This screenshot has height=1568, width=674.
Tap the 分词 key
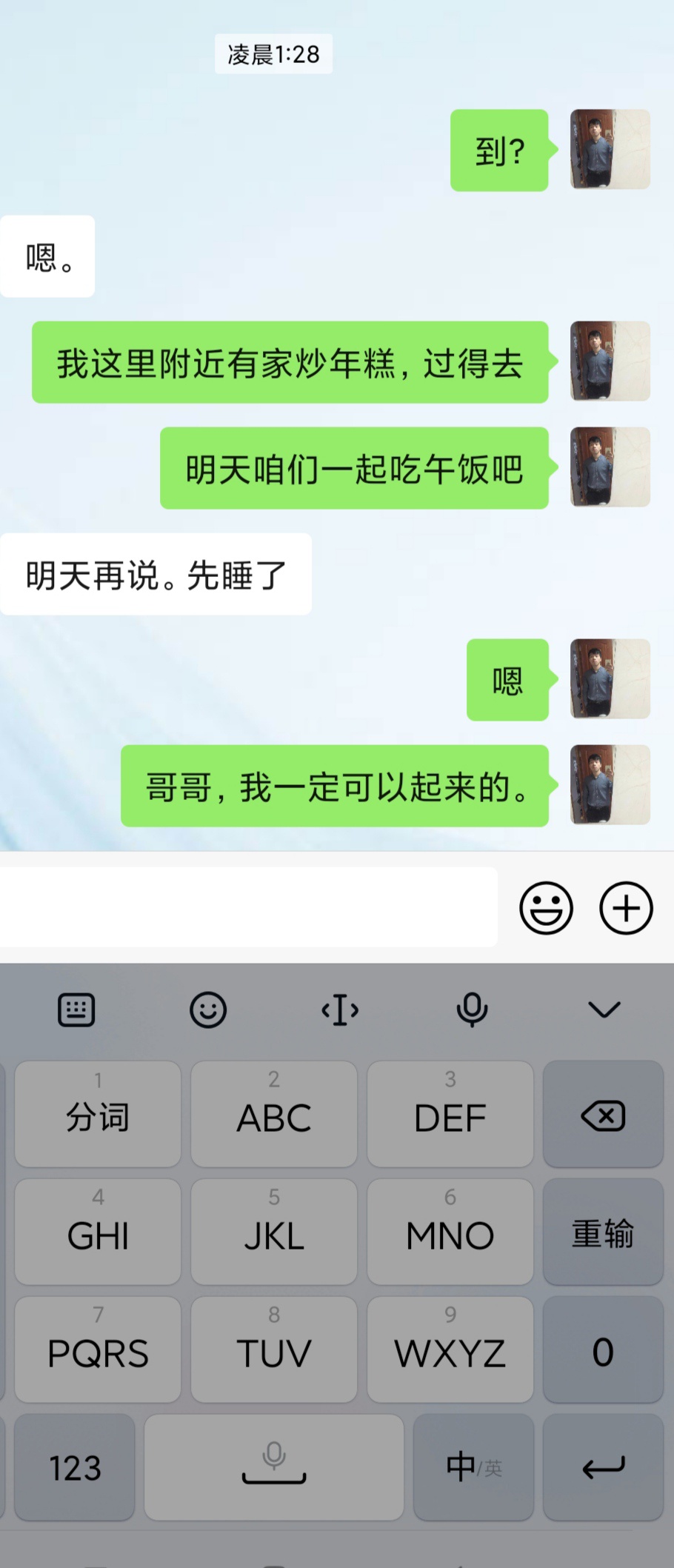(98, 1115)
